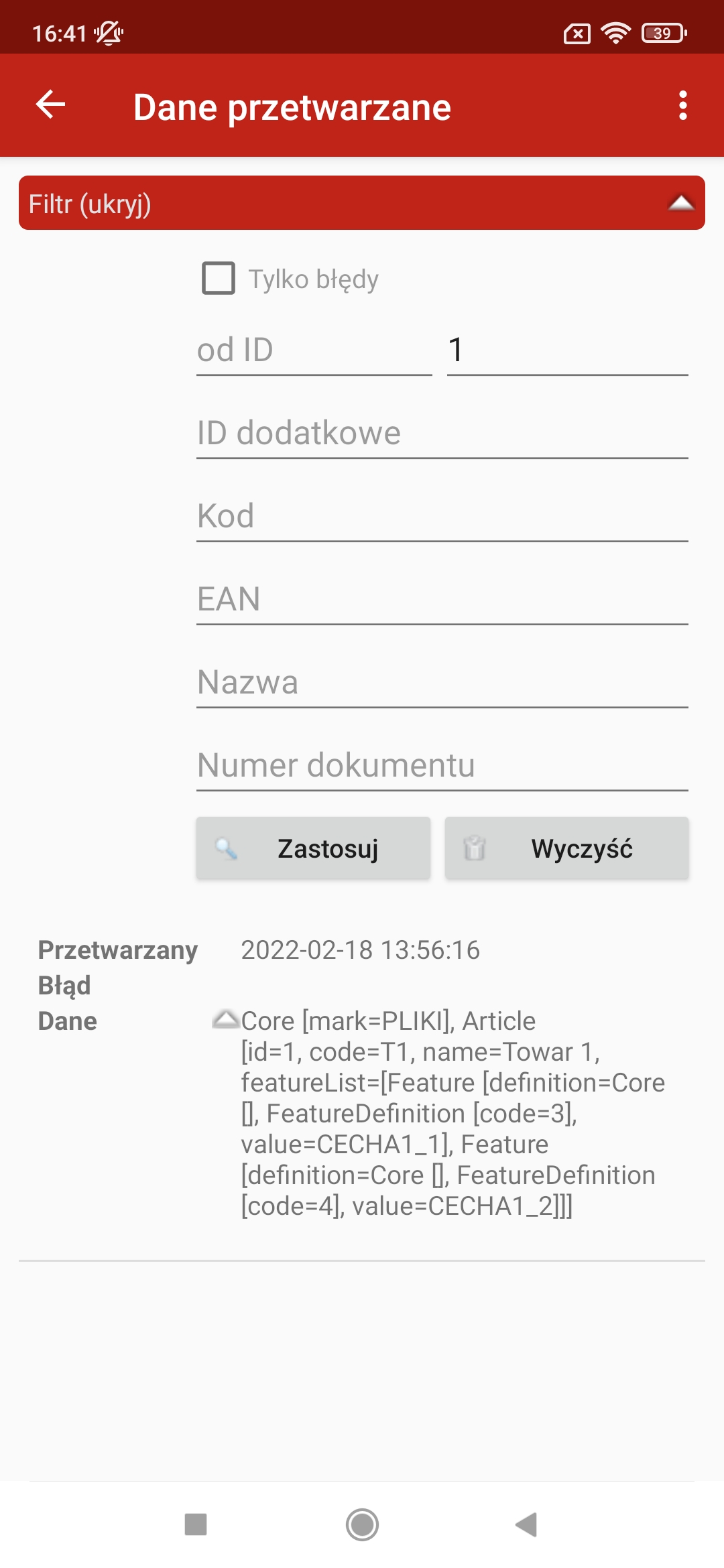This screenshot has width=724, height=1568.
Task: Select the ID dodatkowe field
Action: click(442, 434)
